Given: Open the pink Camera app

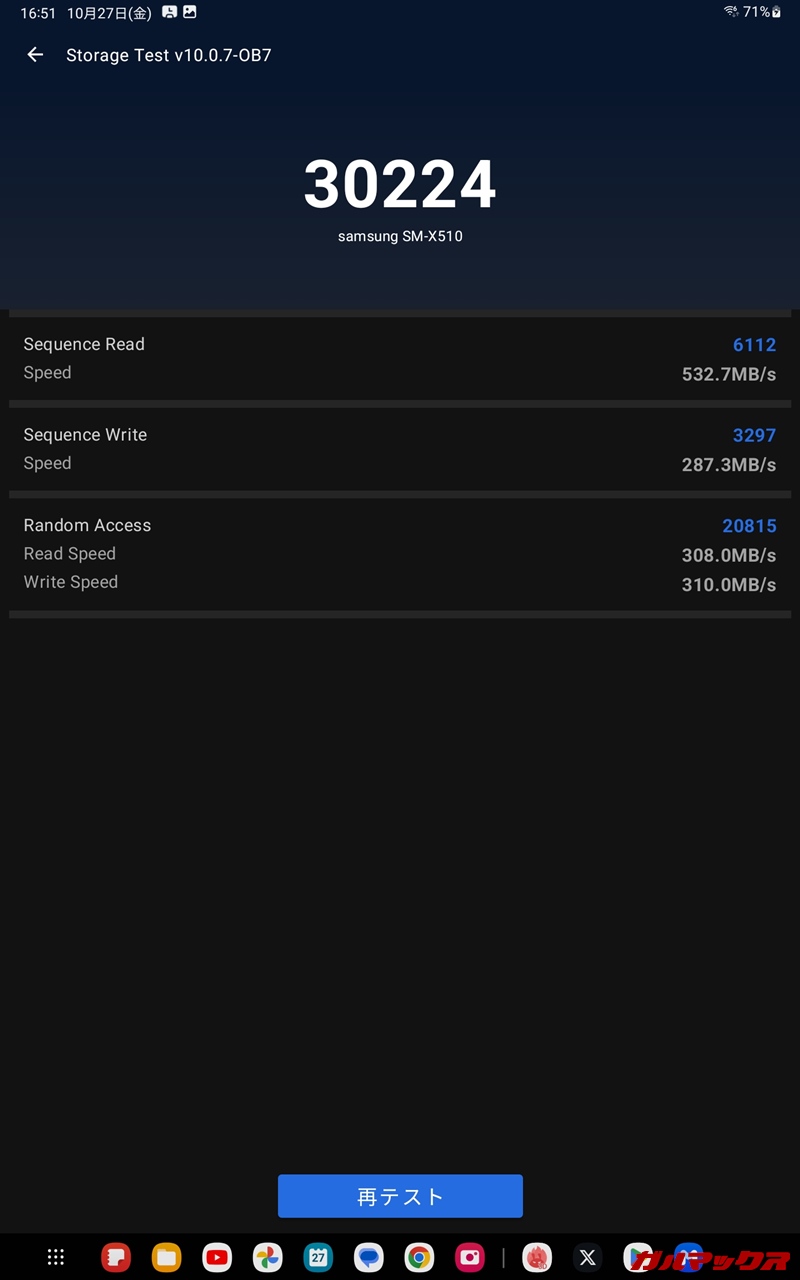Looking at the screenshot, I should [470, 1257].
